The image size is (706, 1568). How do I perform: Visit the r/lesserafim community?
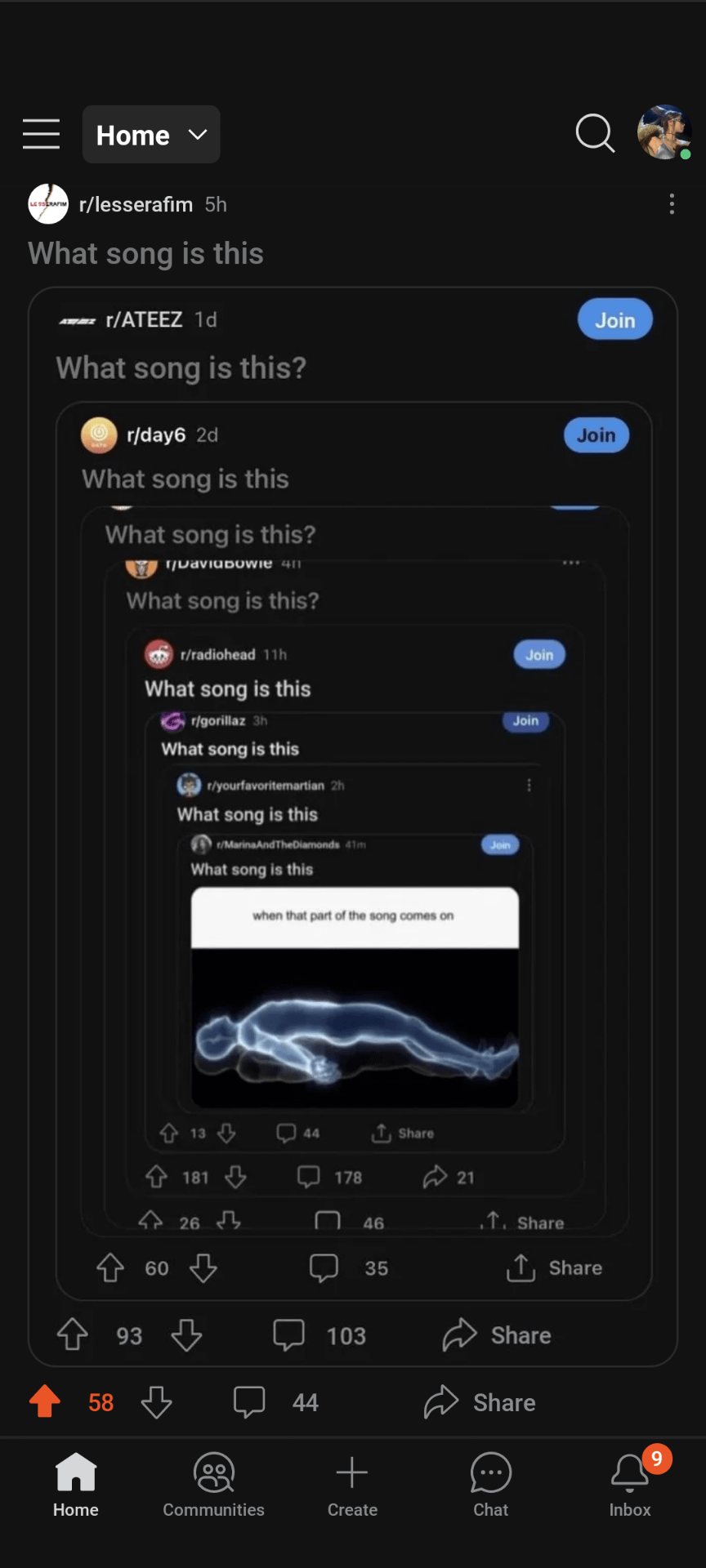tap(135, 204)
